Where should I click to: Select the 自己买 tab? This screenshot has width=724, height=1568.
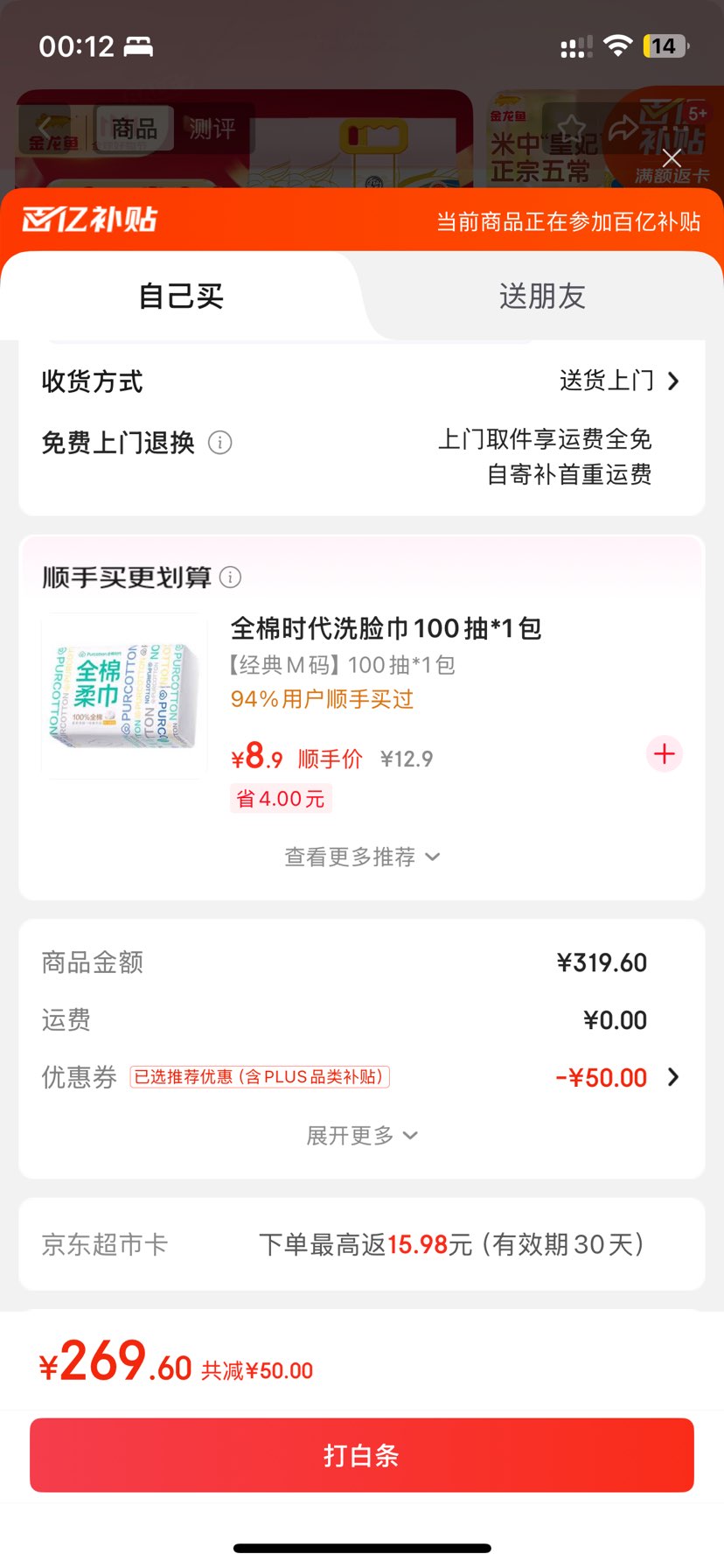coord(180,297)
